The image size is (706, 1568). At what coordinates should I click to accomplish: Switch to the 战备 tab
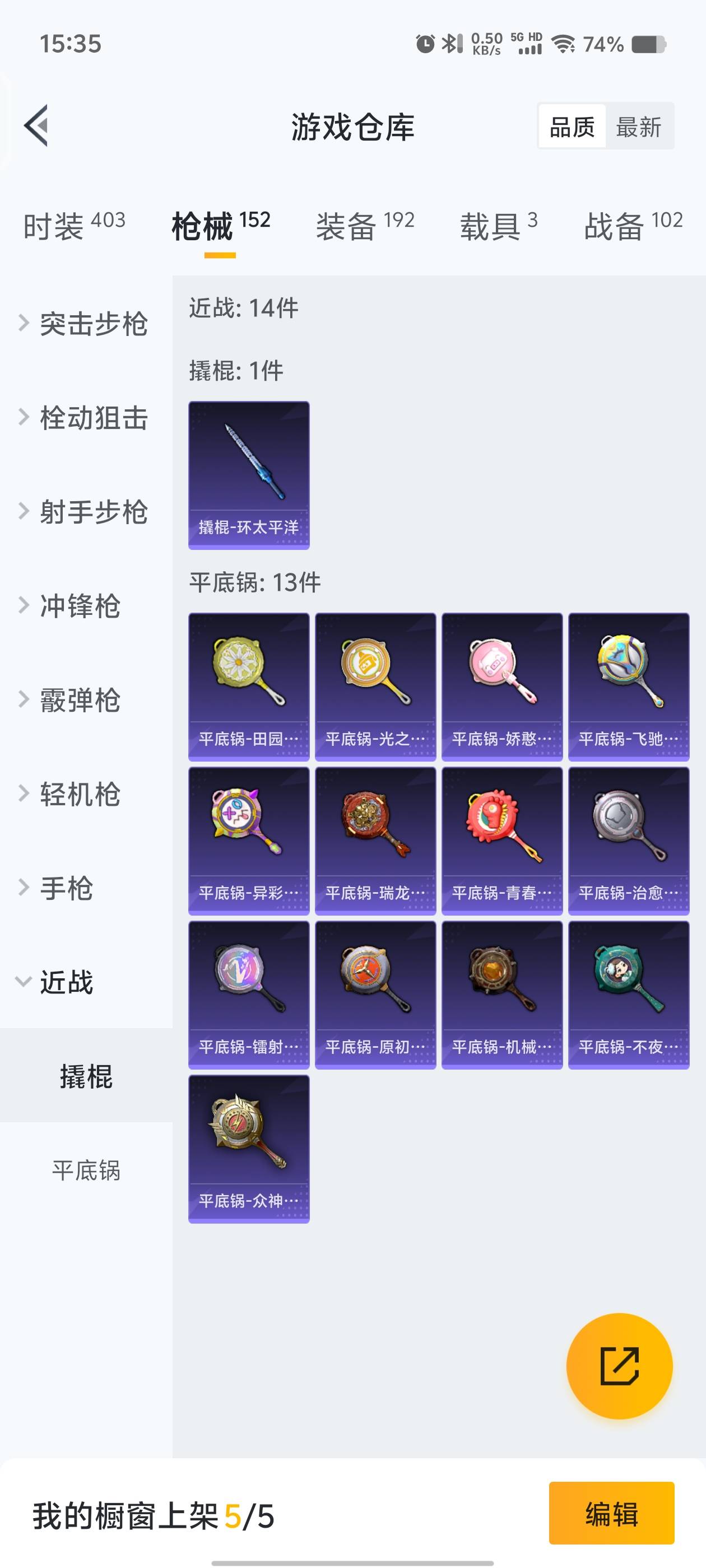point(632,226)
